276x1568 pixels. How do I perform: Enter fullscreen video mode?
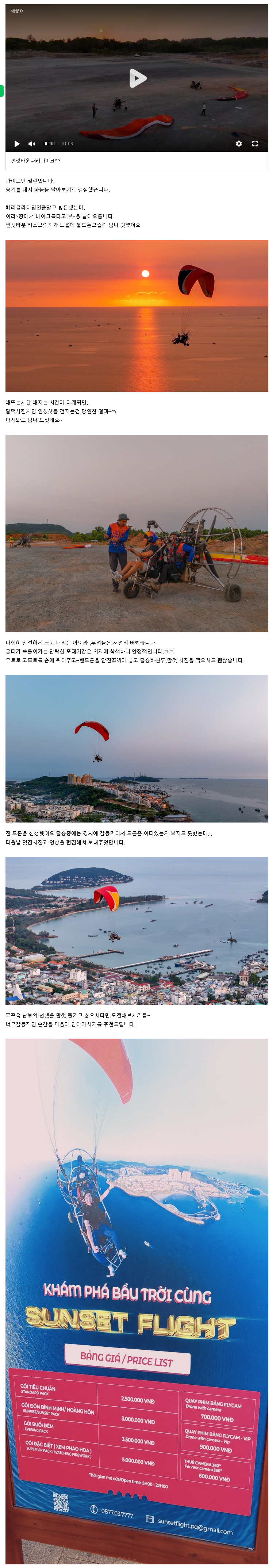(x=255, y=144)
